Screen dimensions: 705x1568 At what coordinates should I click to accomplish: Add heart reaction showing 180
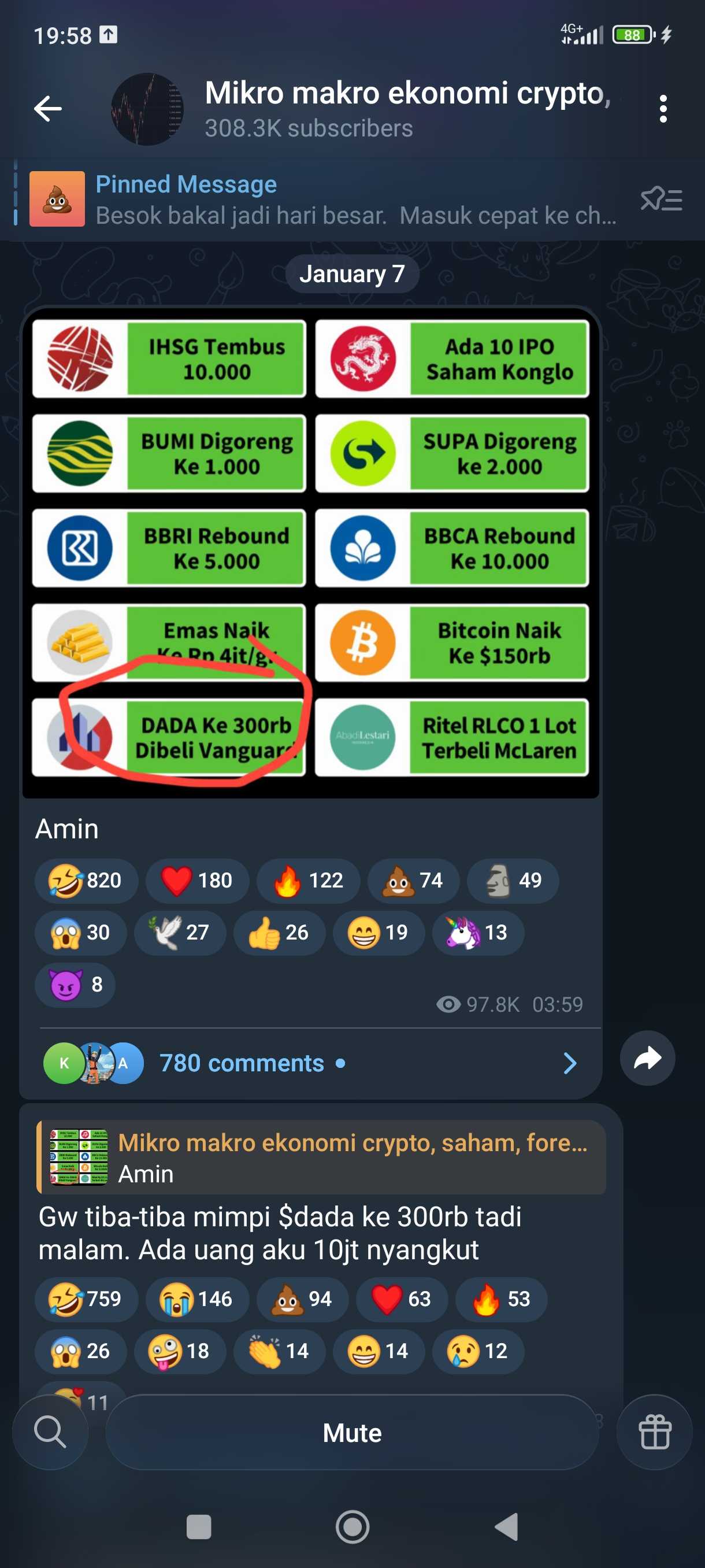(197, 880)
